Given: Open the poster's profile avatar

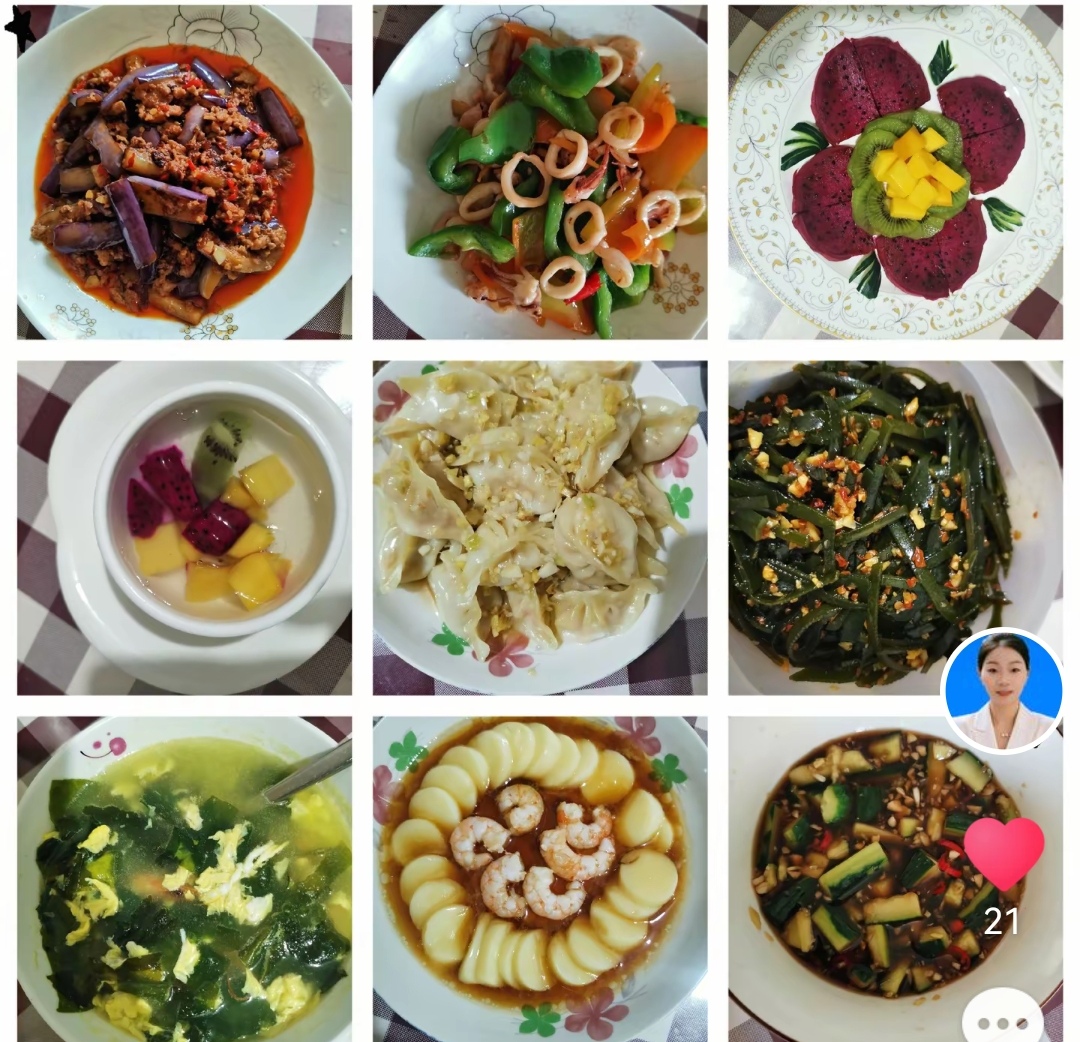Looking at the screenshot, I should 1001,689.
